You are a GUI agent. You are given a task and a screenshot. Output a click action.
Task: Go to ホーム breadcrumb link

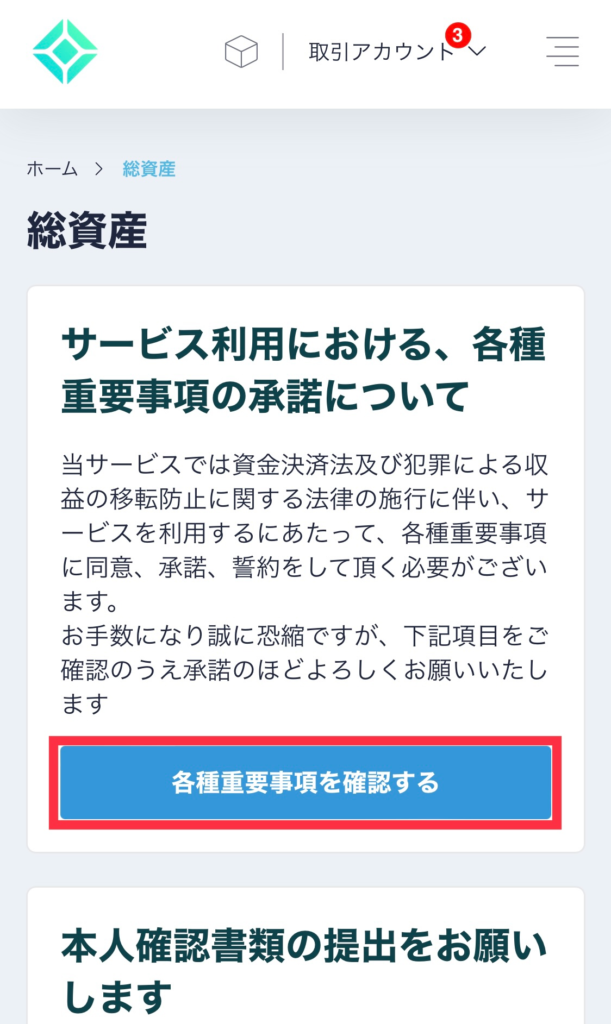[52, 169]
